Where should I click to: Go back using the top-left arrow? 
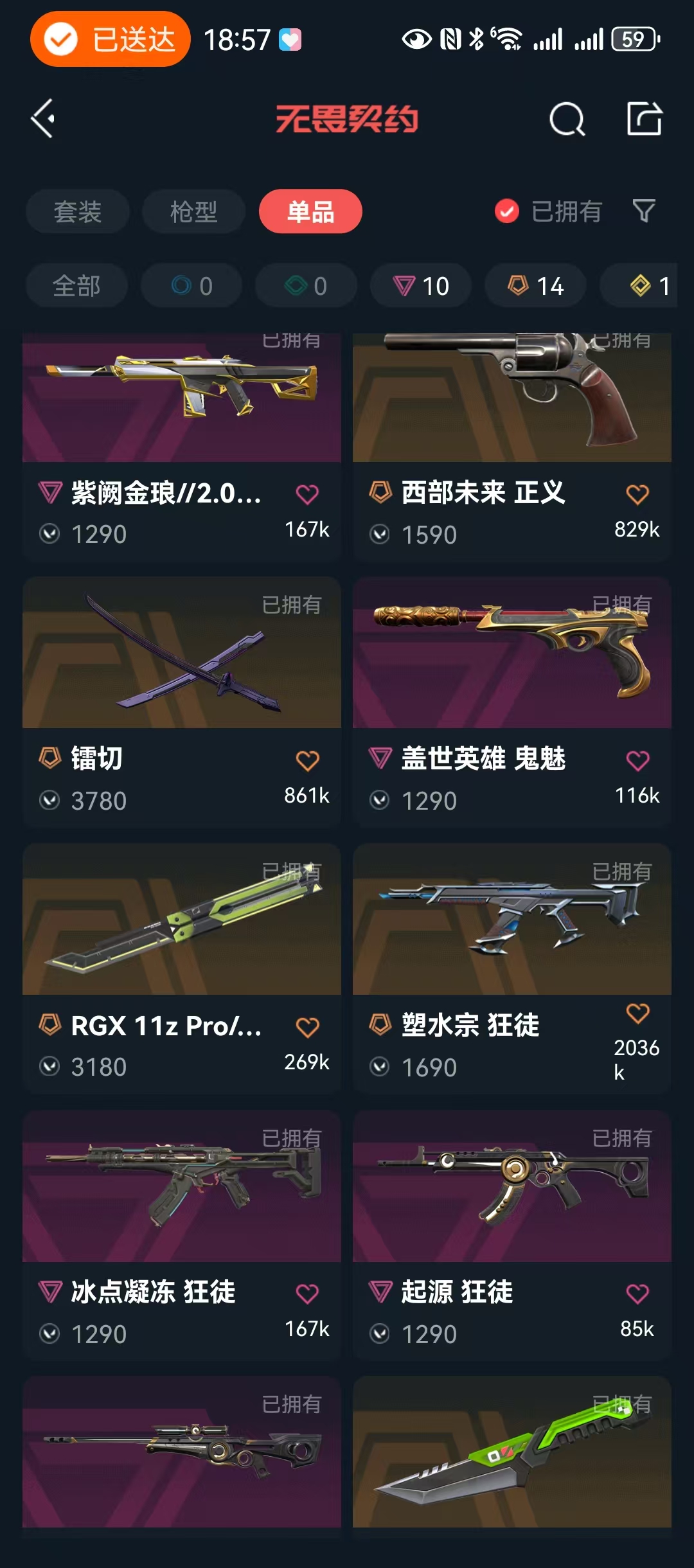tap(43, 119)
